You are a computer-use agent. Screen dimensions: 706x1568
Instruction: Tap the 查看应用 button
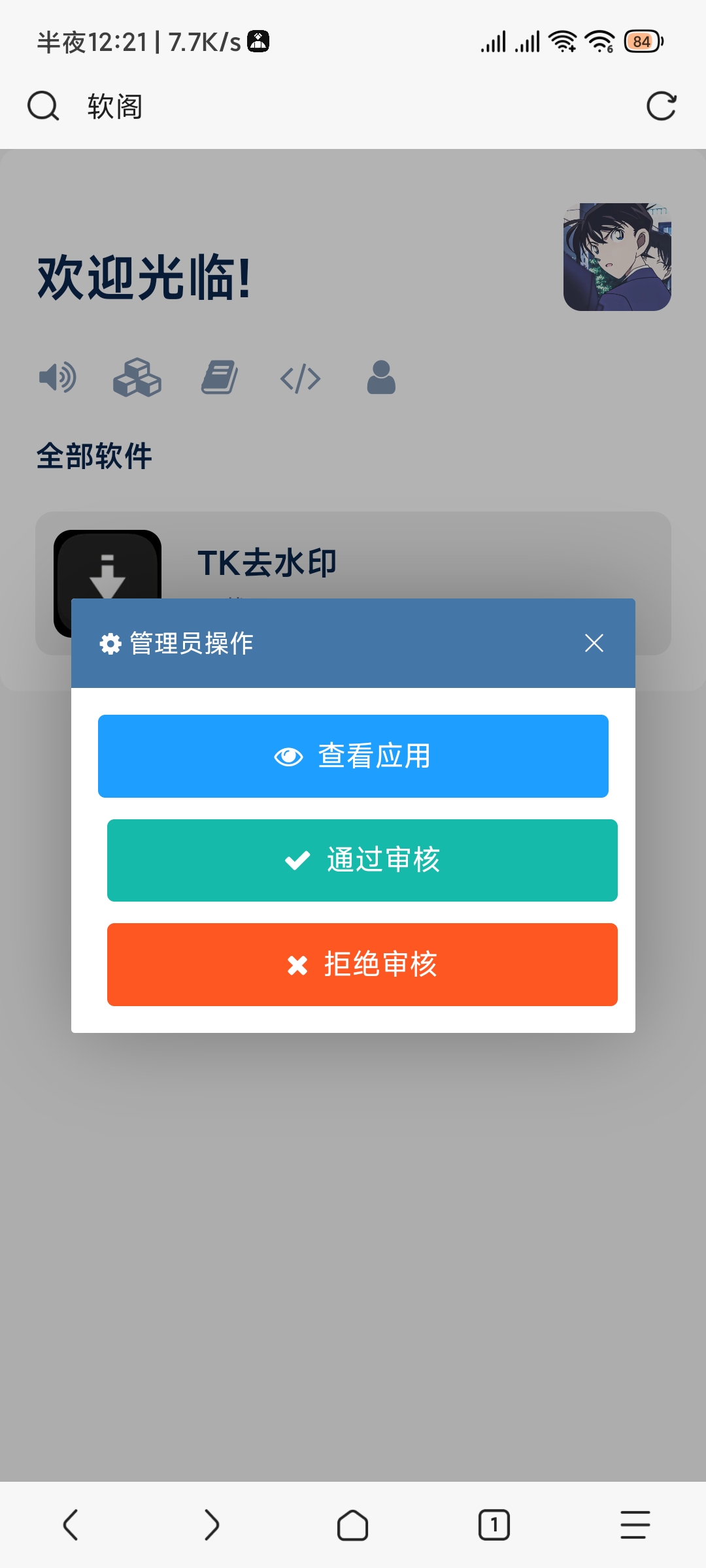tap(353, 756)
